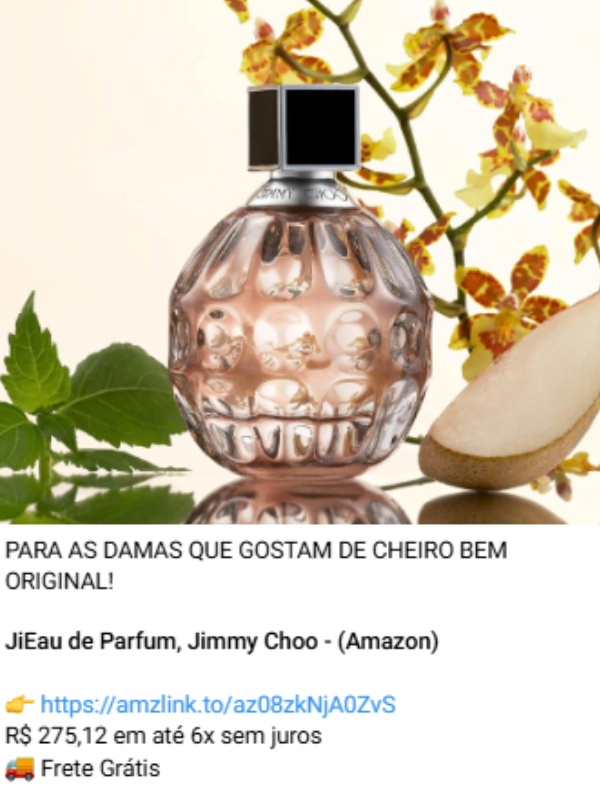
Task: Open the Jimmy Choo perfume photo
Action: point(300,262)
